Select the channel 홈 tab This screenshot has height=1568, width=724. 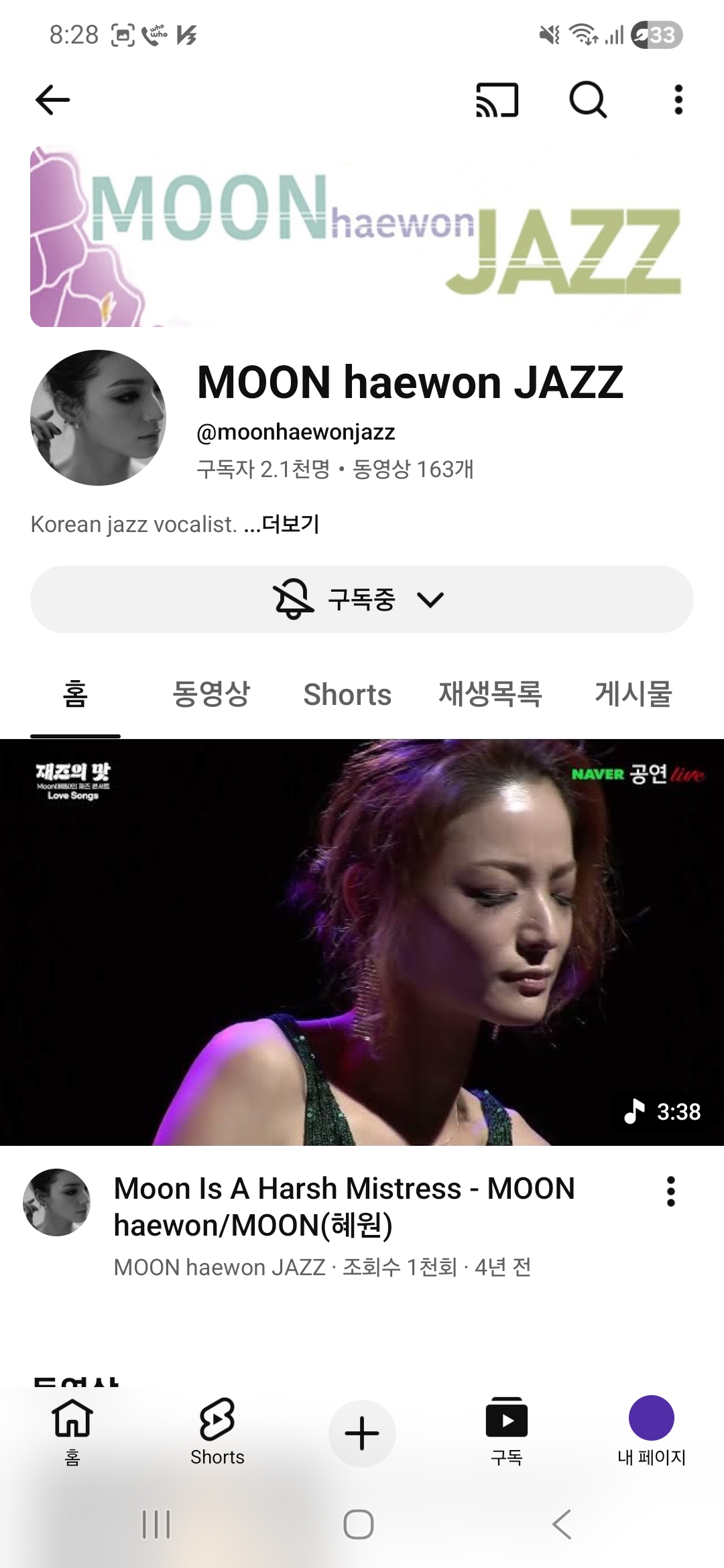click(x=75, y=694)
